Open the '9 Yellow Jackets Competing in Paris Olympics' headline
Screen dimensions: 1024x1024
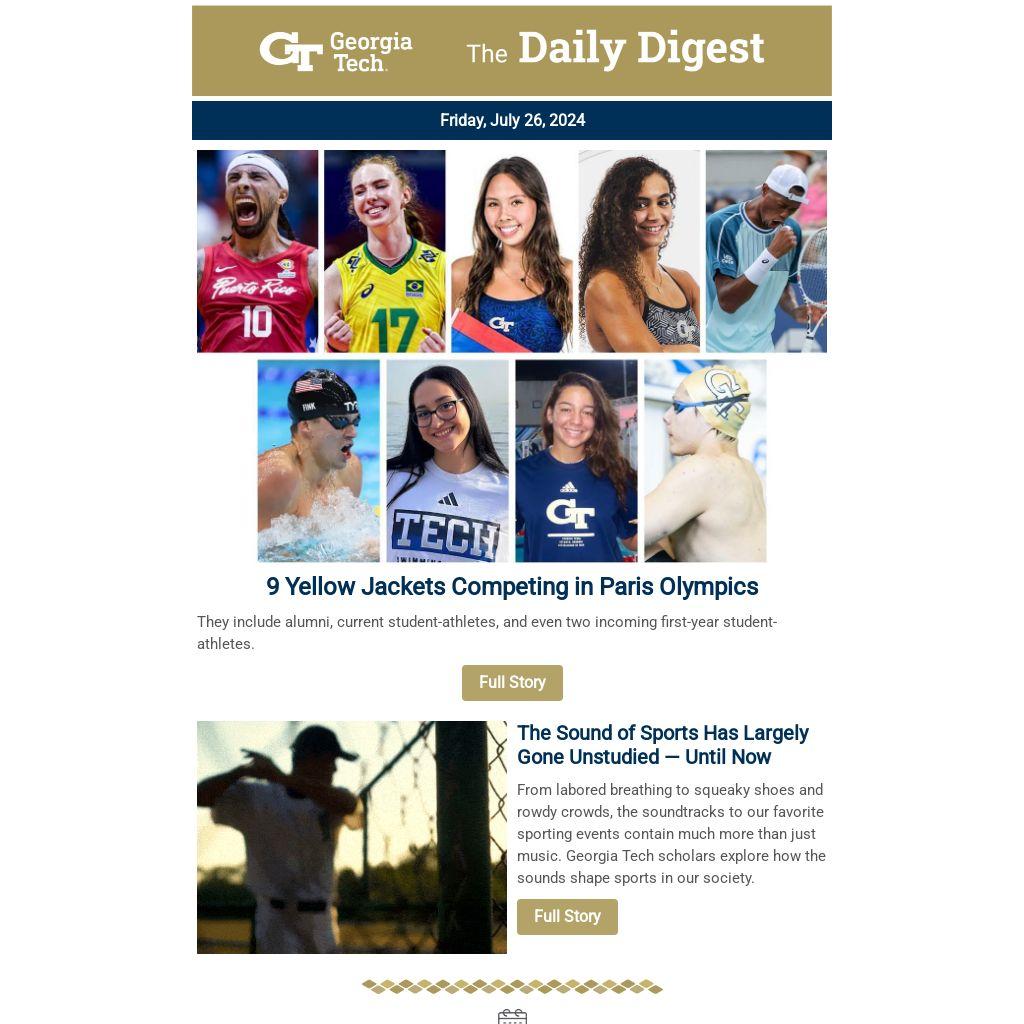pos(512,587)
